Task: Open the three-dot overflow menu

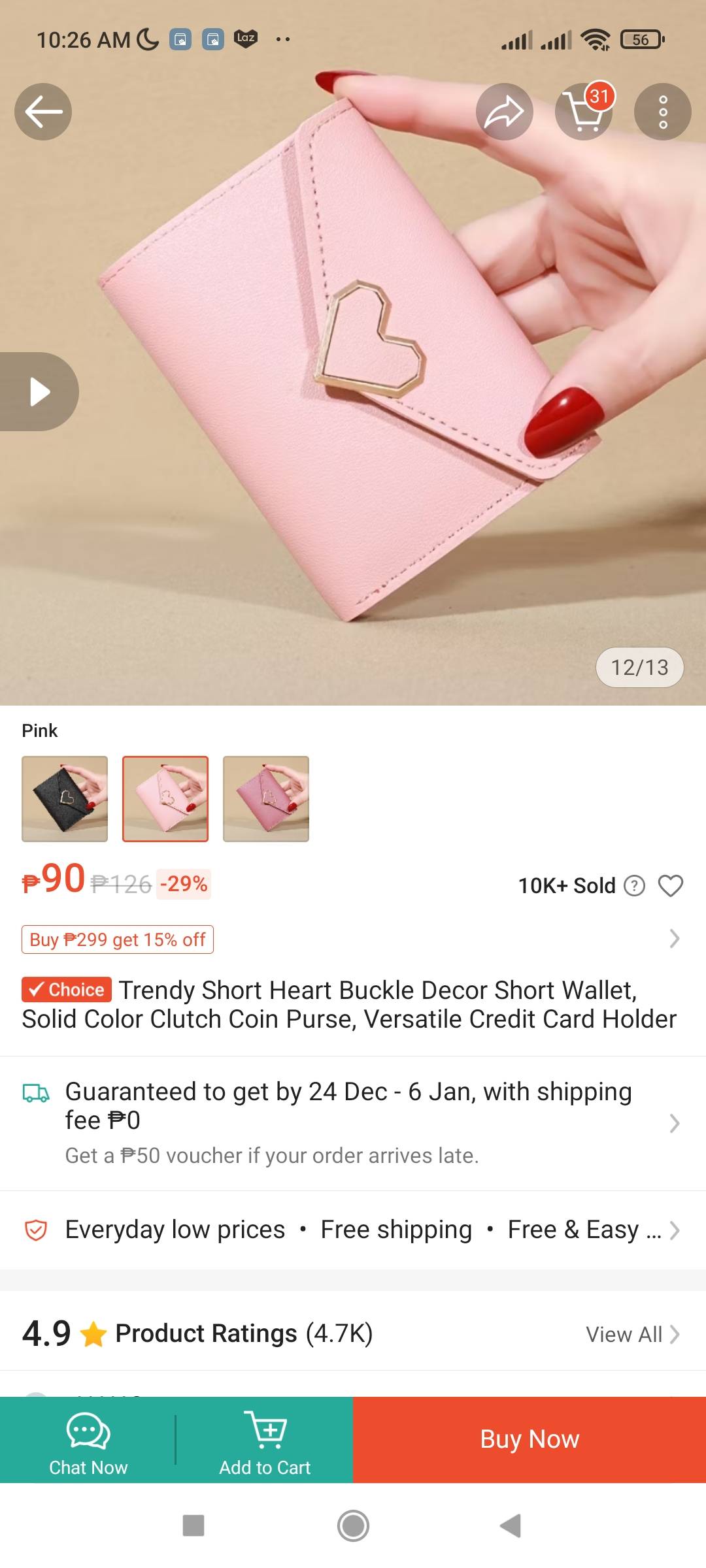Action: coord(662,112)
